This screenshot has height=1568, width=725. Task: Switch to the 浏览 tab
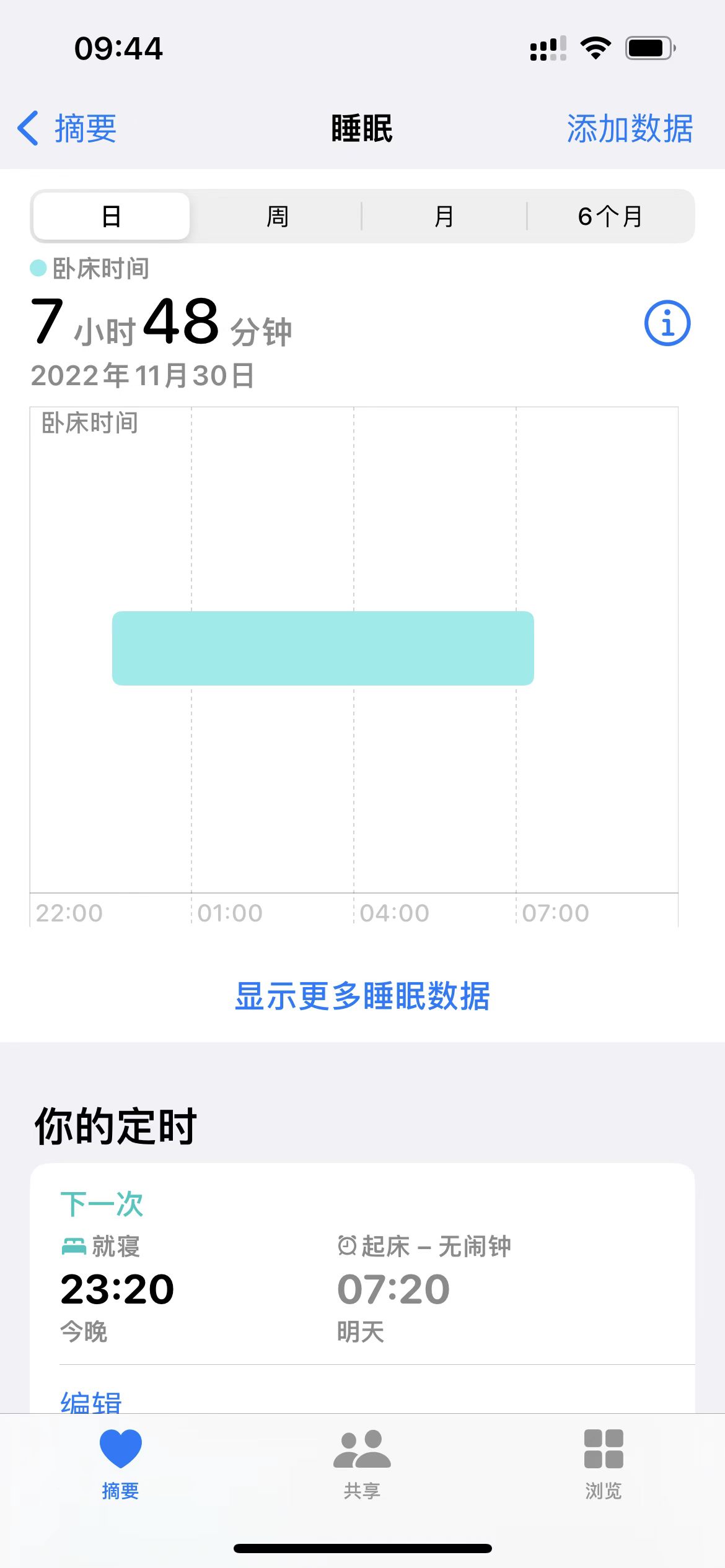coord(604,1464)
